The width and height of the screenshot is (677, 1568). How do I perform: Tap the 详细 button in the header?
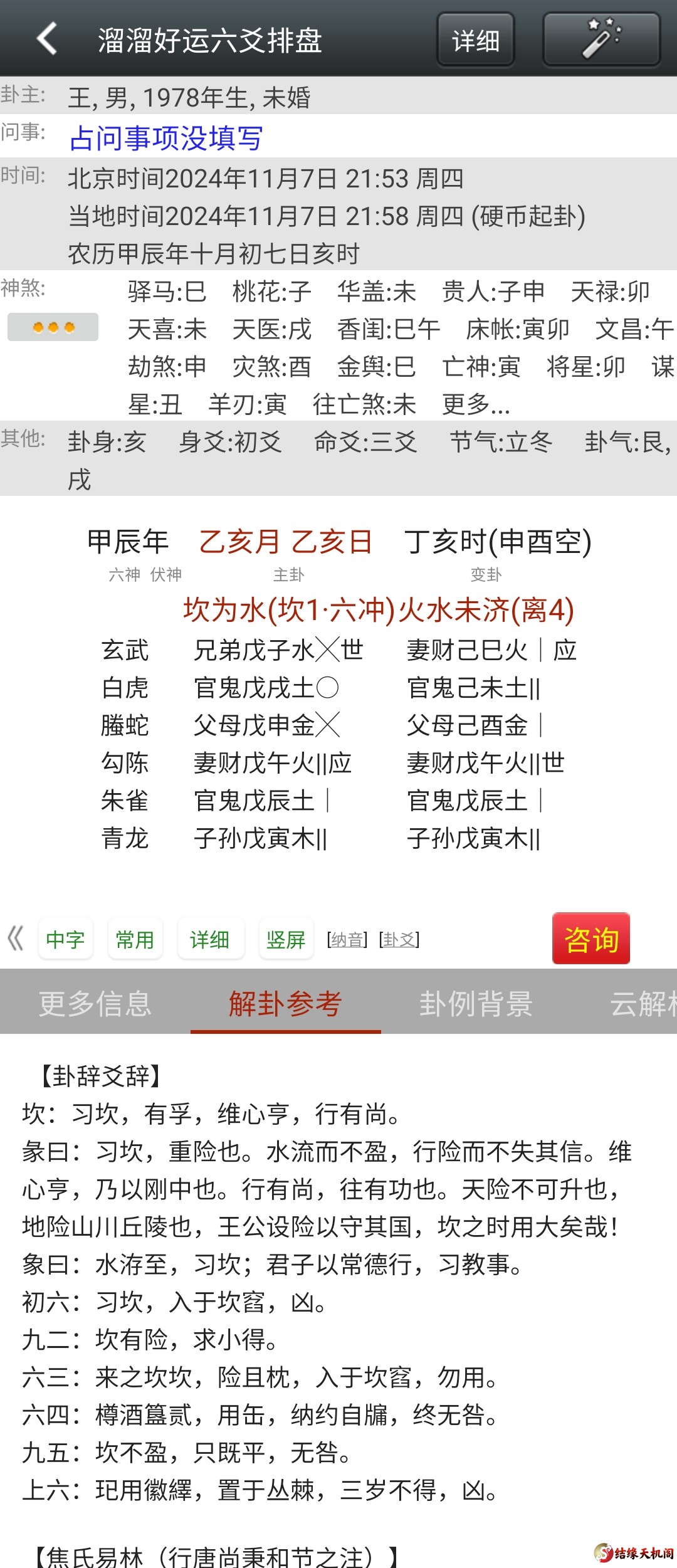point(476,40)
